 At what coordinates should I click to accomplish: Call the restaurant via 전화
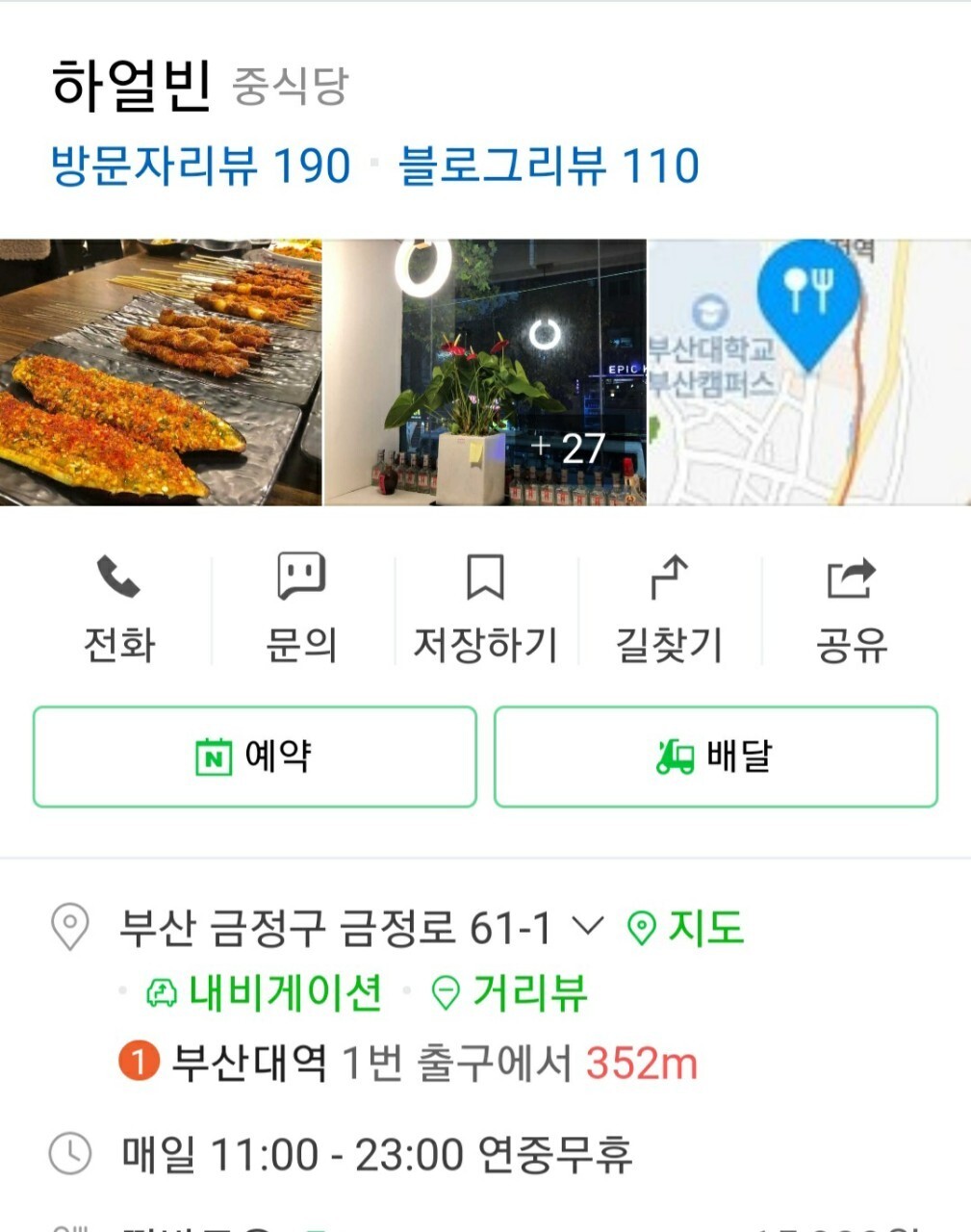click(119, 610)
